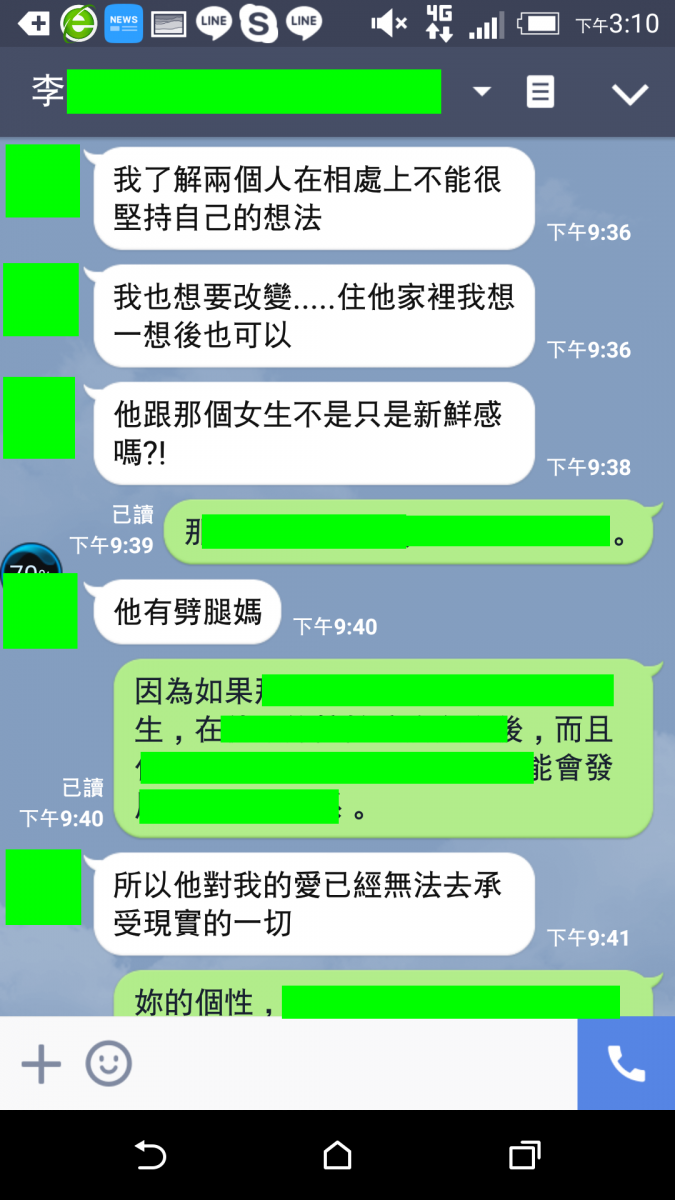675x1200 pixels.
Task: Tap the message input field
Action: 350,1064
